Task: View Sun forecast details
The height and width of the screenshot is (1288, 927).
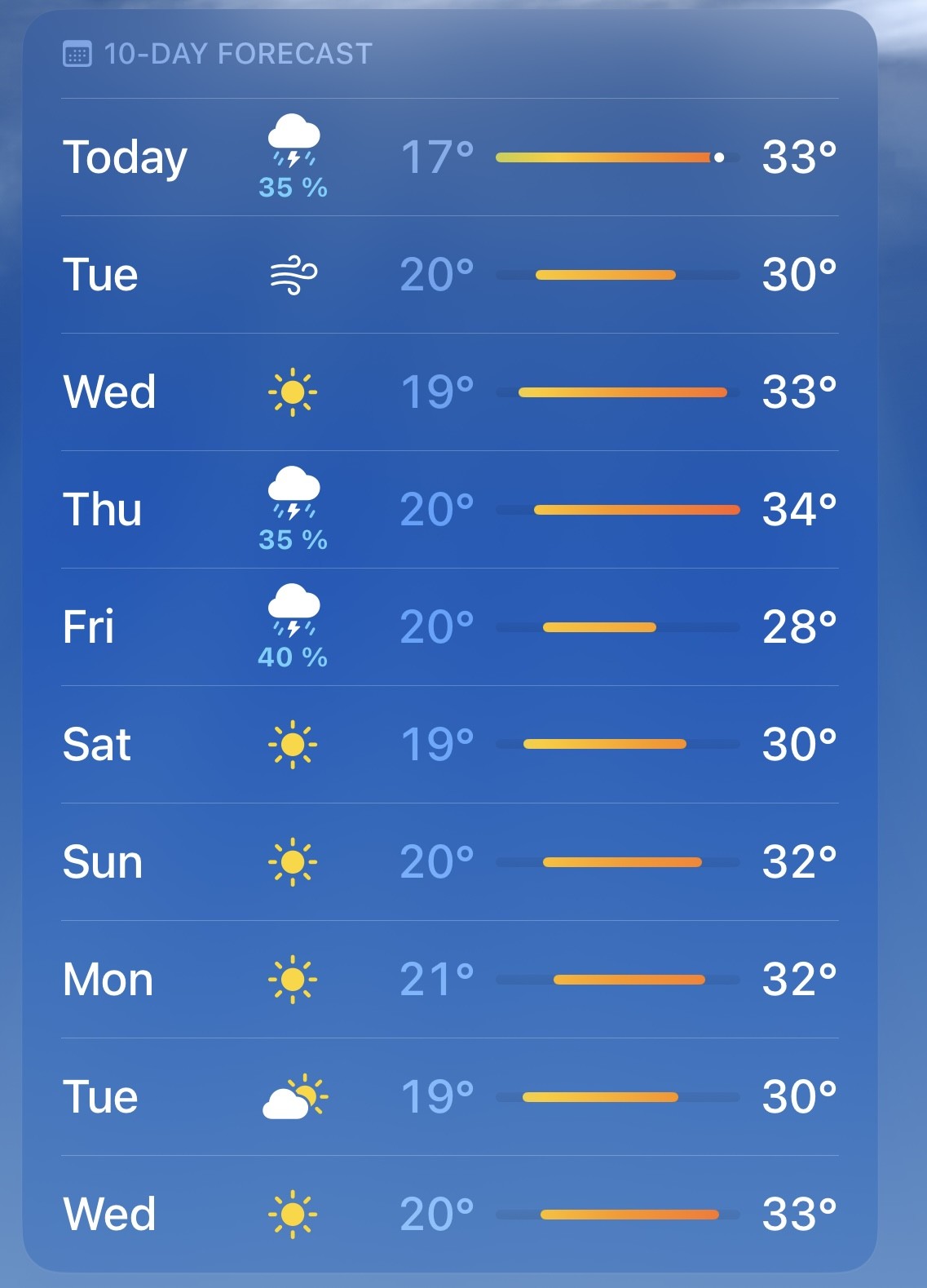Action: (x=450, y=862)
